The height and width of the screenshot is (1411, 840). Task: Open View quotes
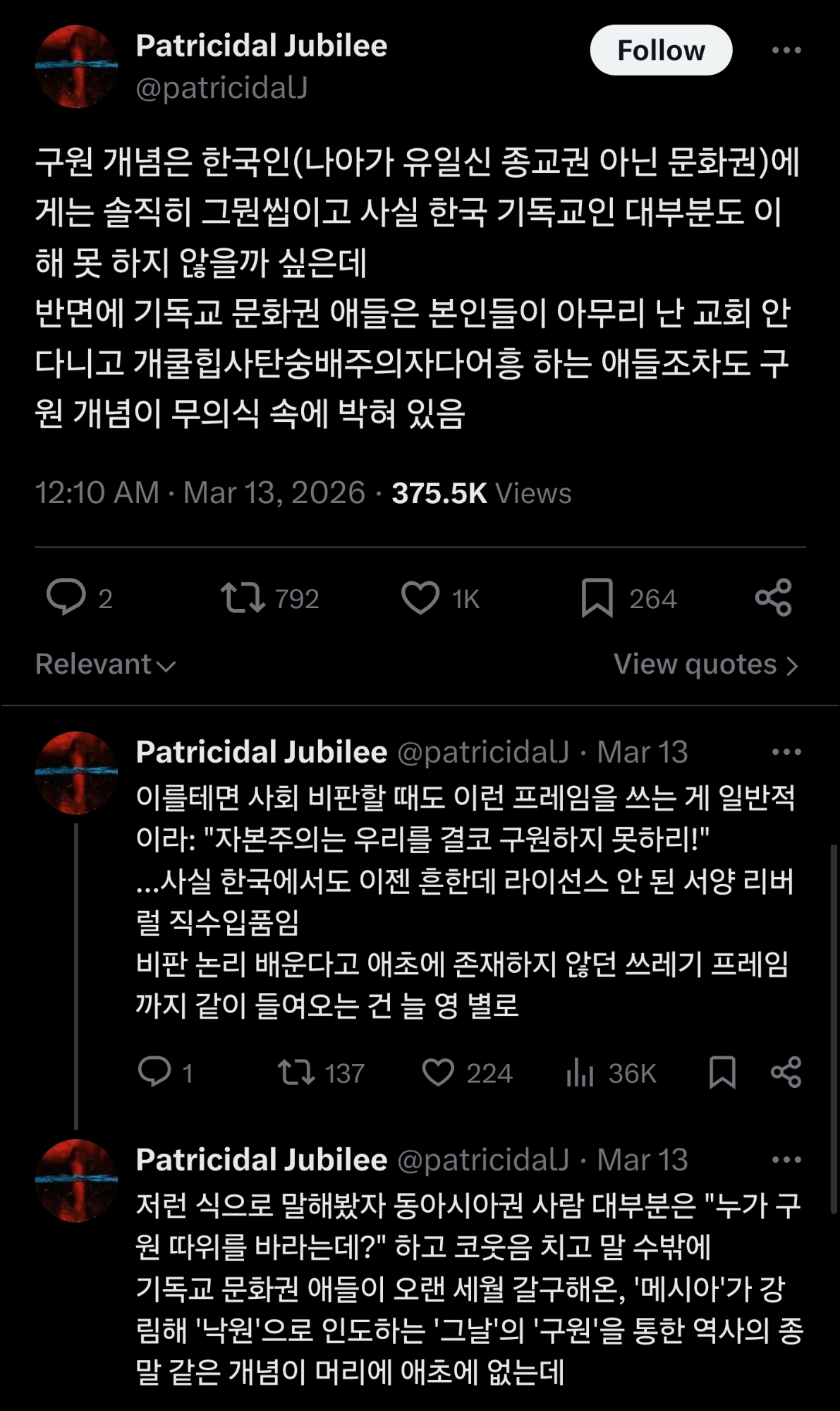tap(706, 665)
